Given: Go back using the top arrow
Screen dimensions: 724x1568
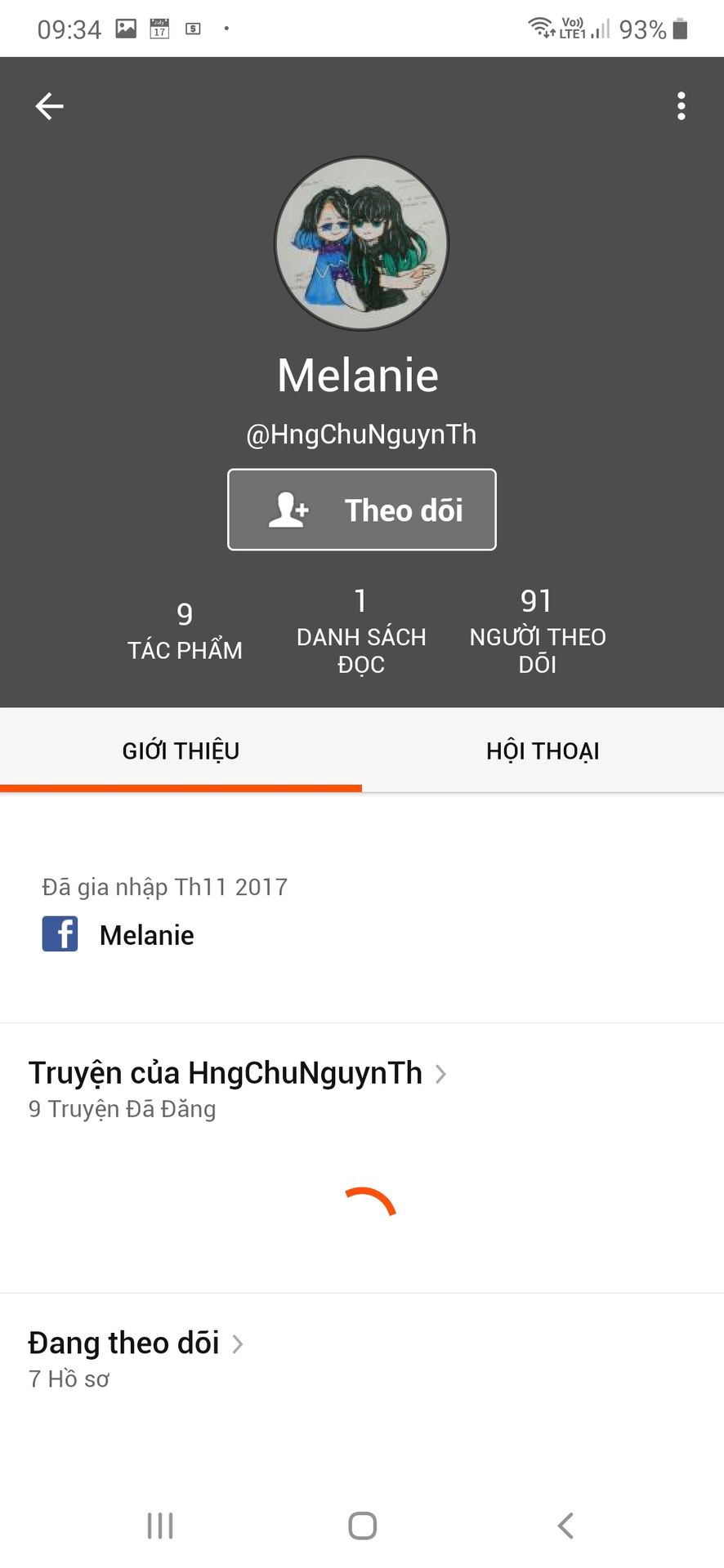Looking at the screenshot, I should (49, 106).
